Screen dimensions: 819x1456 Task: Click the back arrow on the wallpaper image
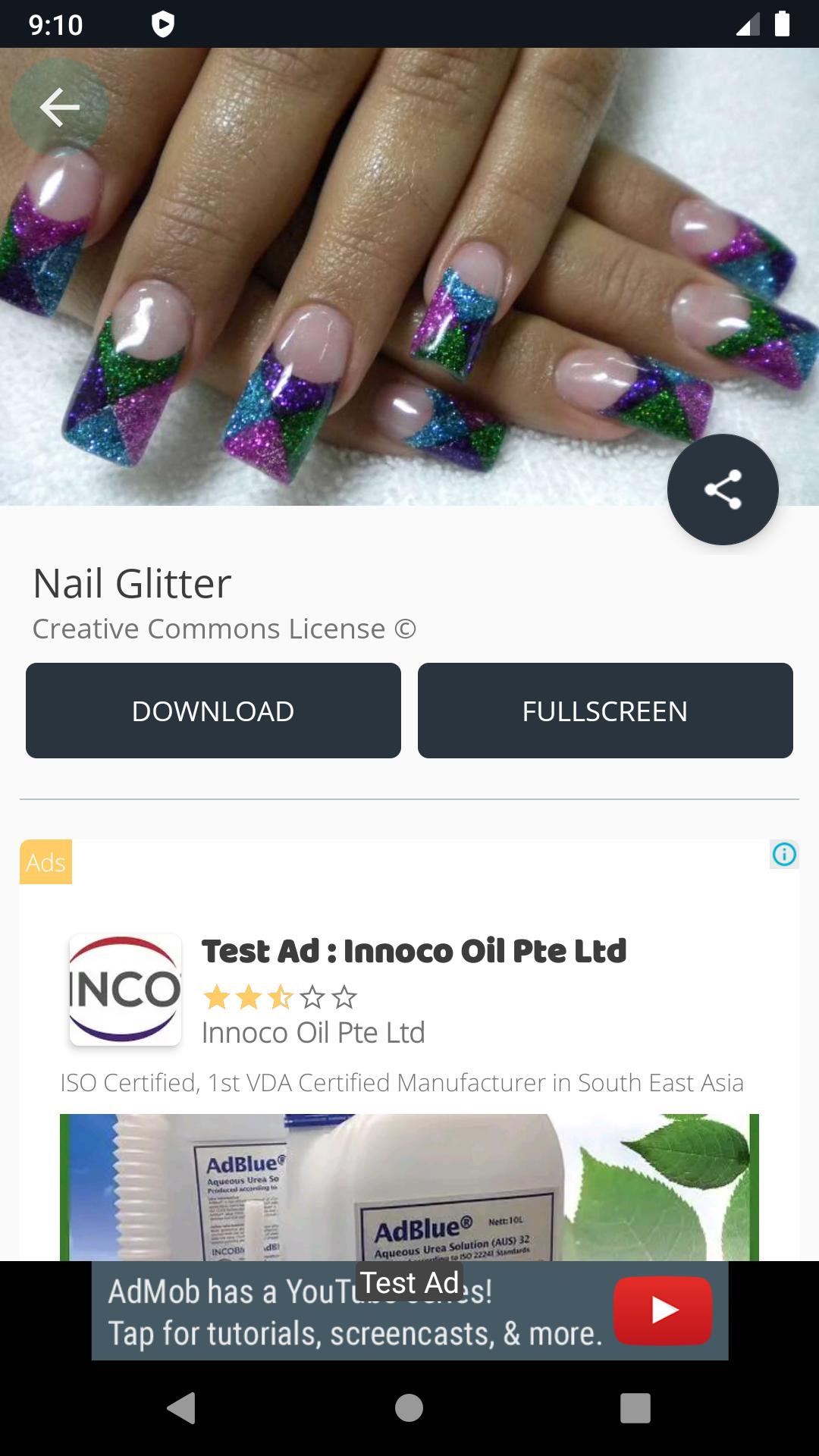pyautogui.click(x=58, y=107)
